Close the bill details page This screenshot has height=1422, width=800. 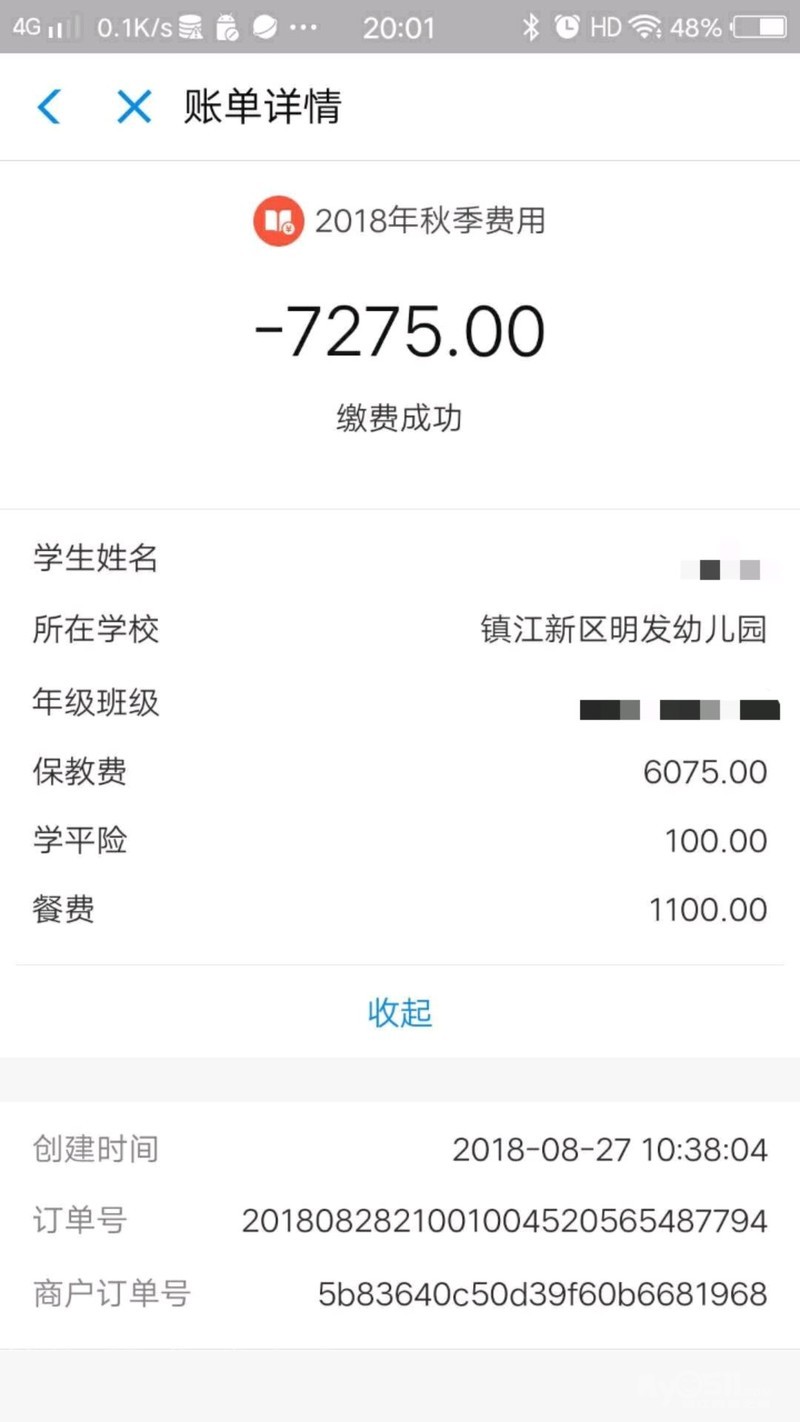click(x=133, y=106)
